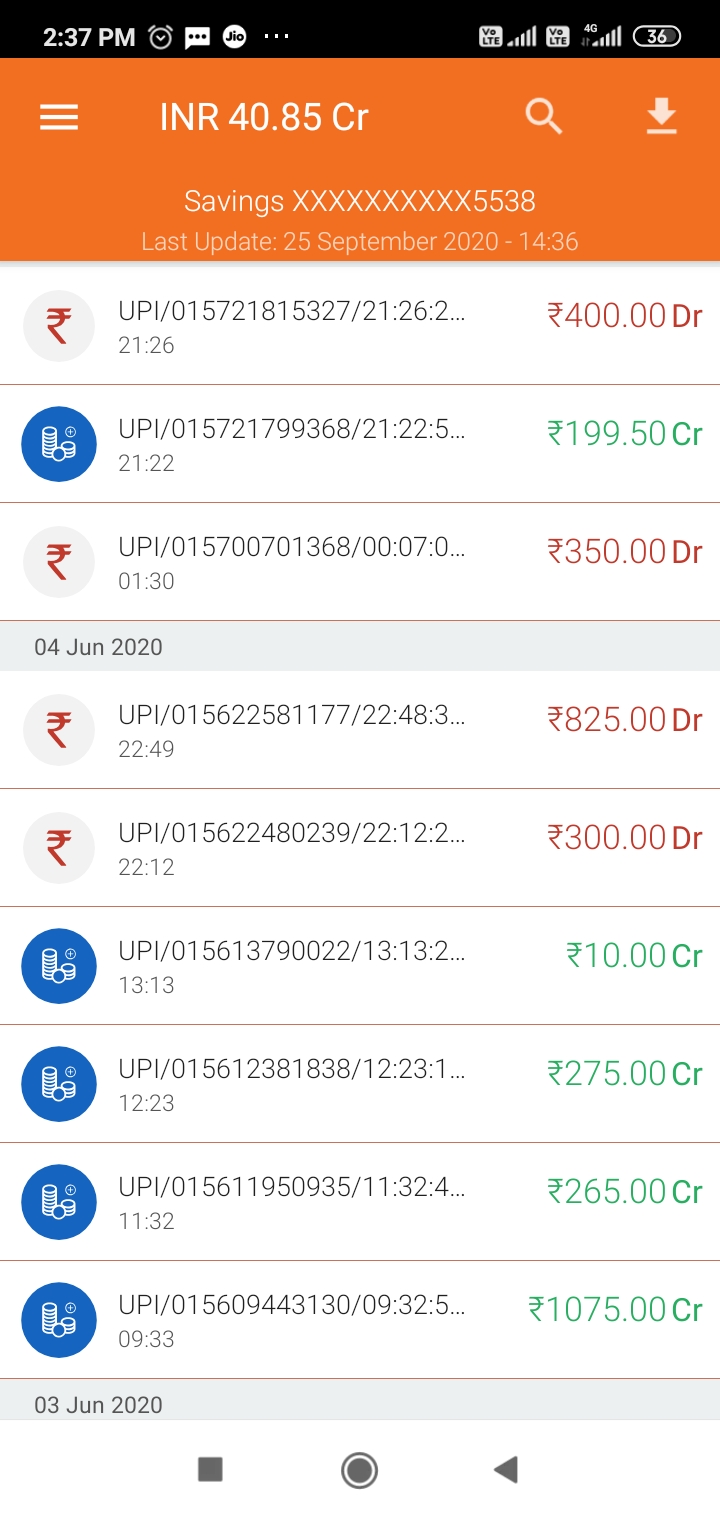Open the ₹825.00 Dr transaction at 22:49
The height and width of the screenshot is (1520, 720).
360,730
